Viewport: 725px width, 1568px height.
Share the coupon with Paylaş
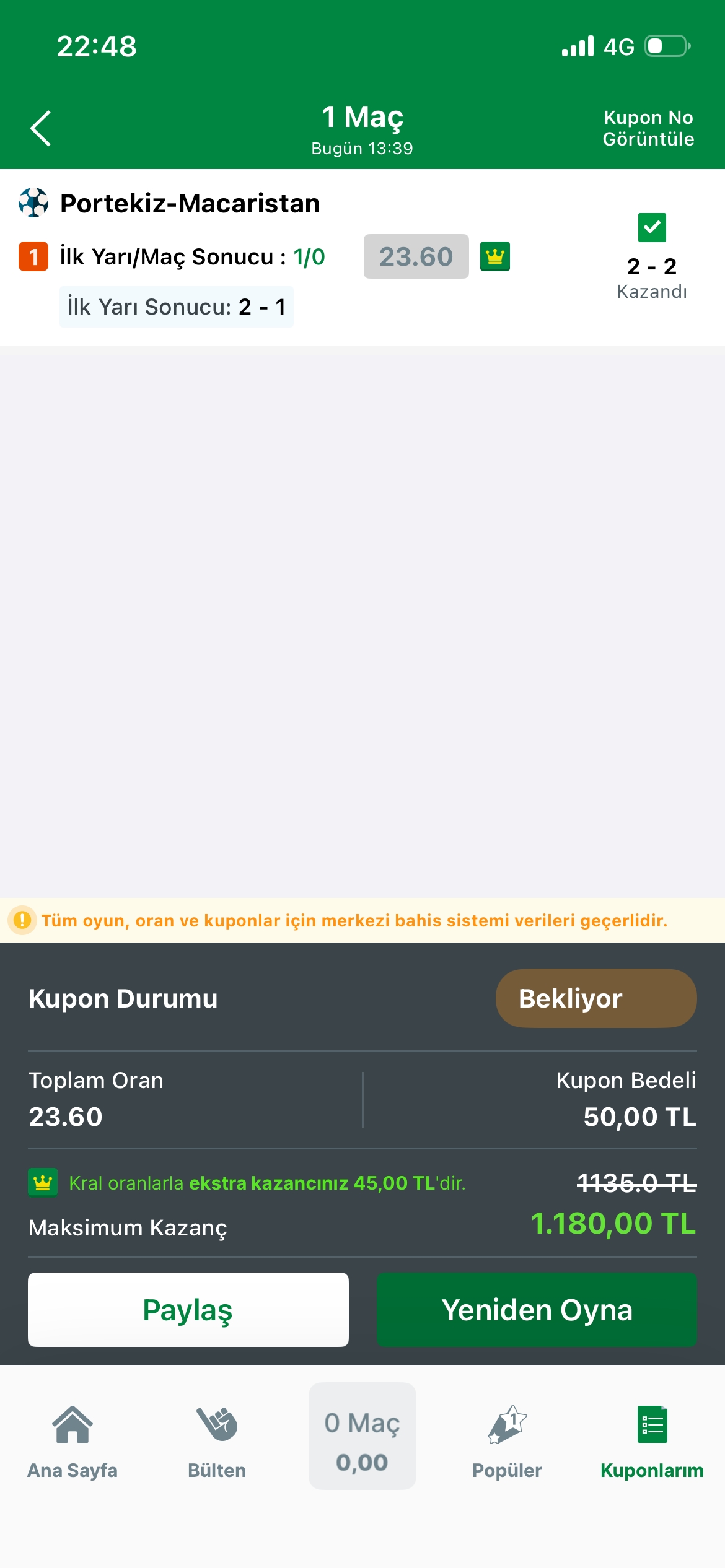coord(188,1310)
